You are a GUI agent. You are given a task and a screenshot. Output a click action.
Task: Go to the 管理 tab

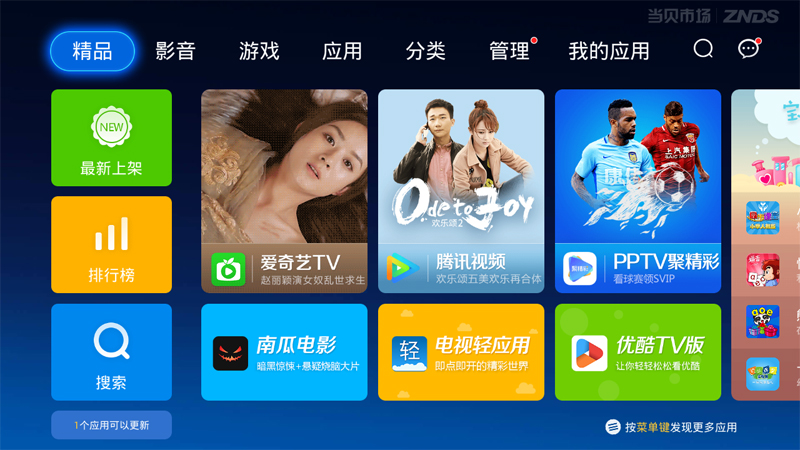509,51
